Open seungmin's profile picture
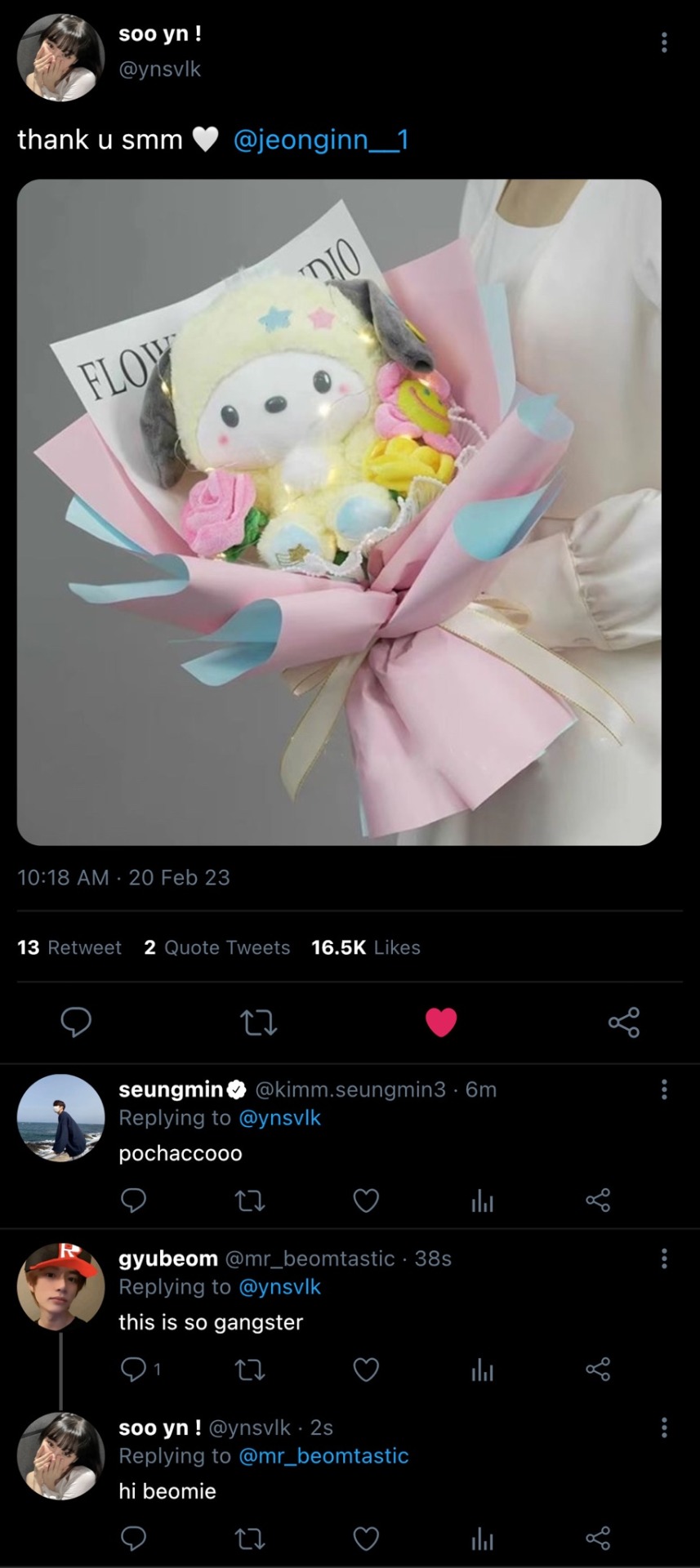Screen dimensions: 700x1568 tap(61, 1117)
